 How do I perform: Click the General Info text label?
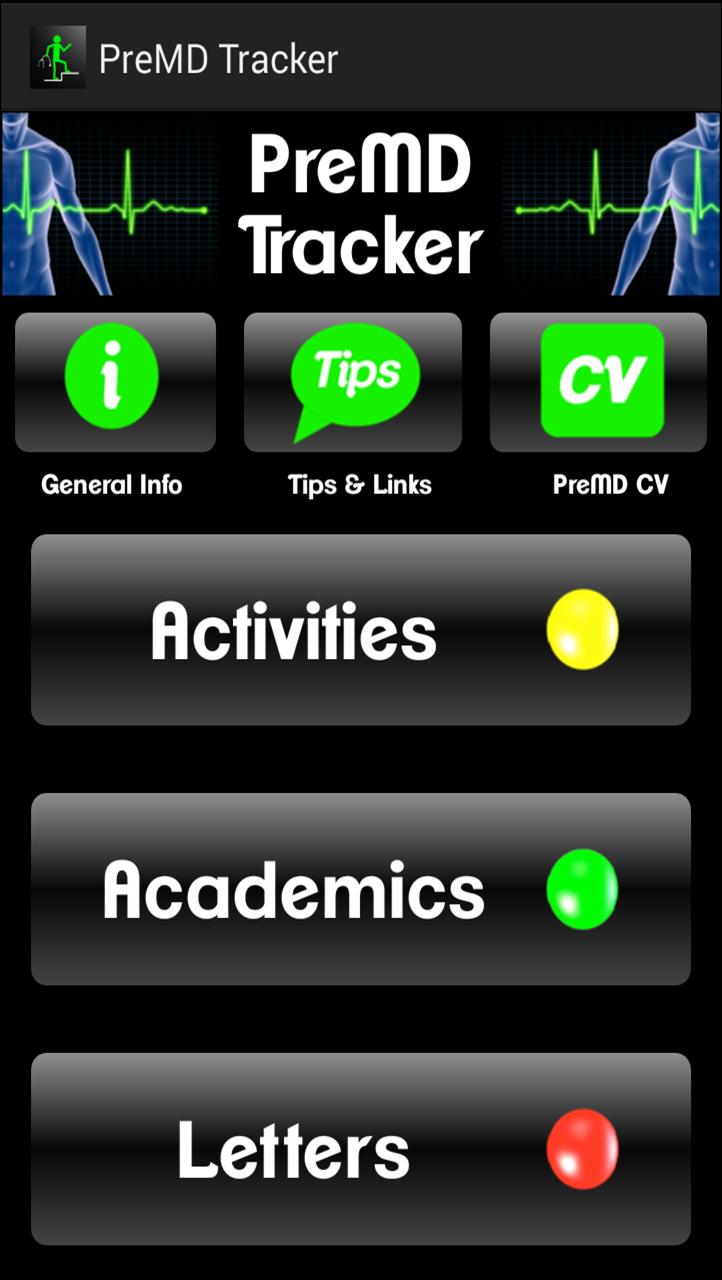(x=110, y=486)
